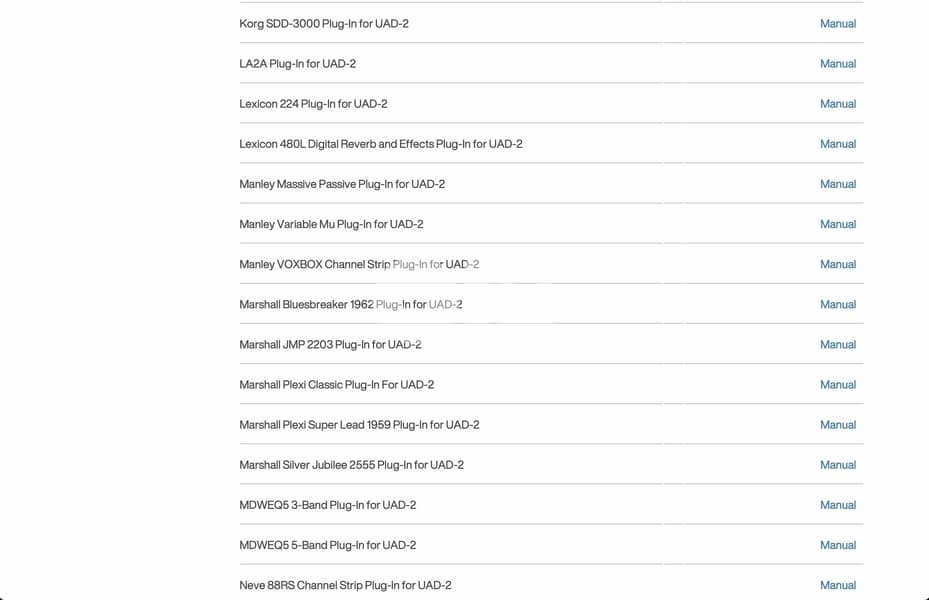Open Manual for MDWEQ5 3-Band Plug-In

pos(837,505)
